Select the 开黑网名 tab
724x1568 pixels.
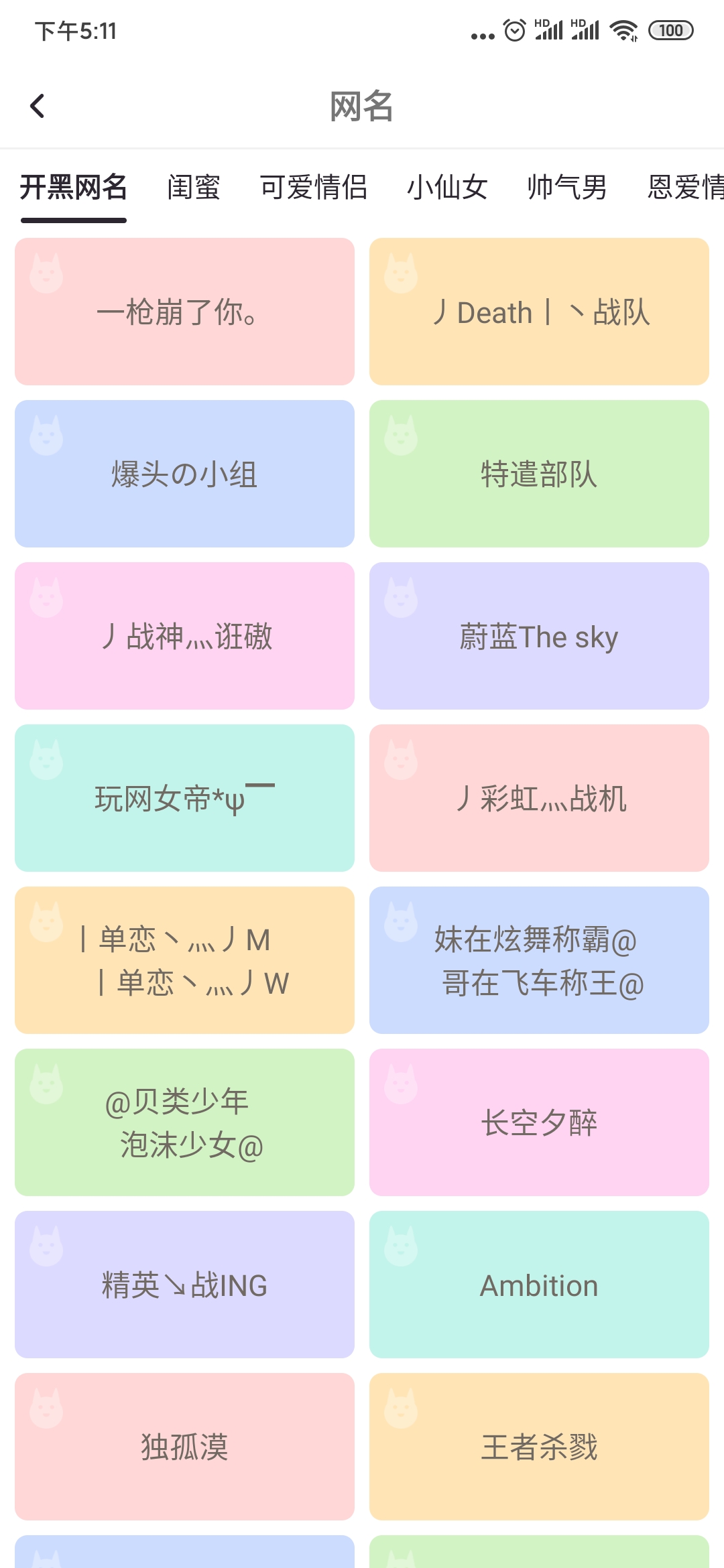pos(73,187)
